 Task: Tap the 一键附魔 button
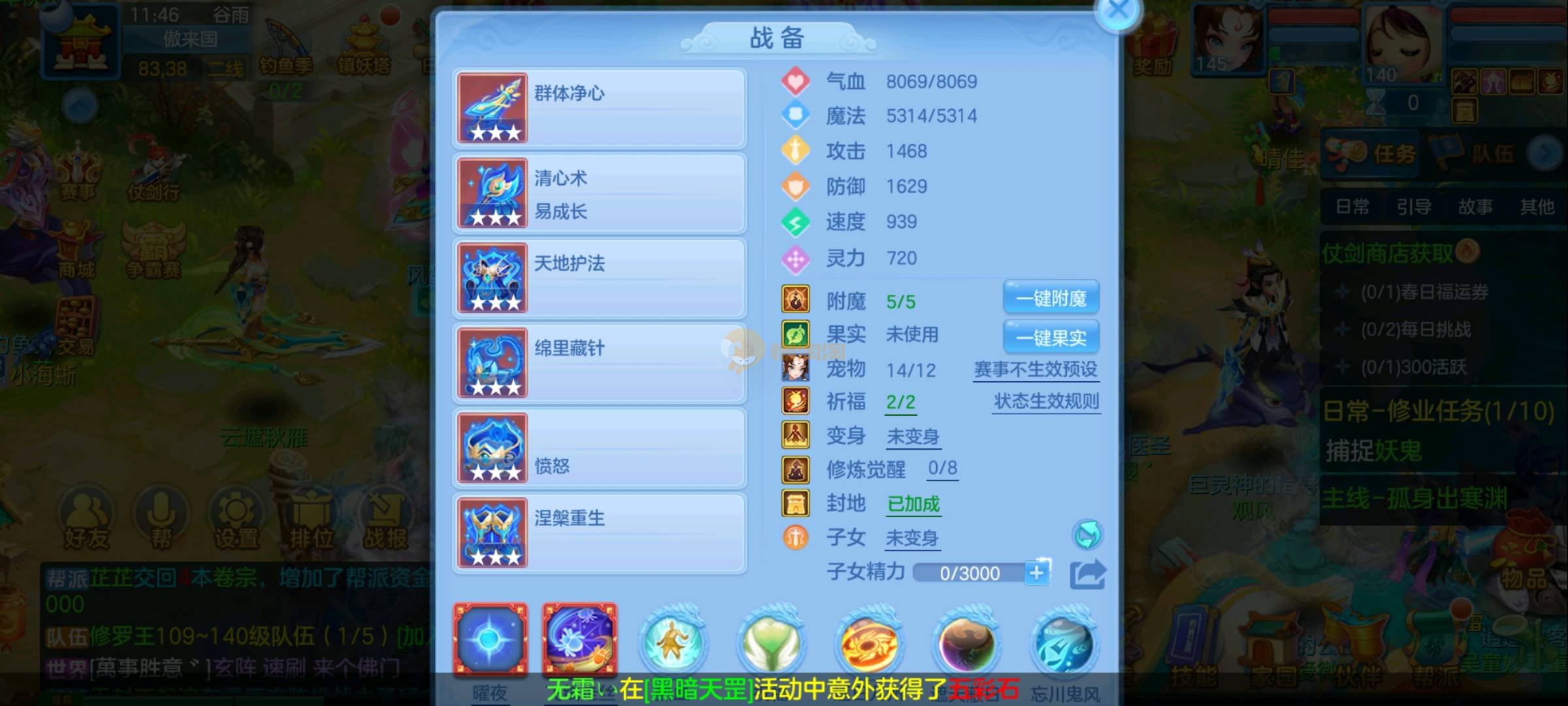[x=1051, y=299]
